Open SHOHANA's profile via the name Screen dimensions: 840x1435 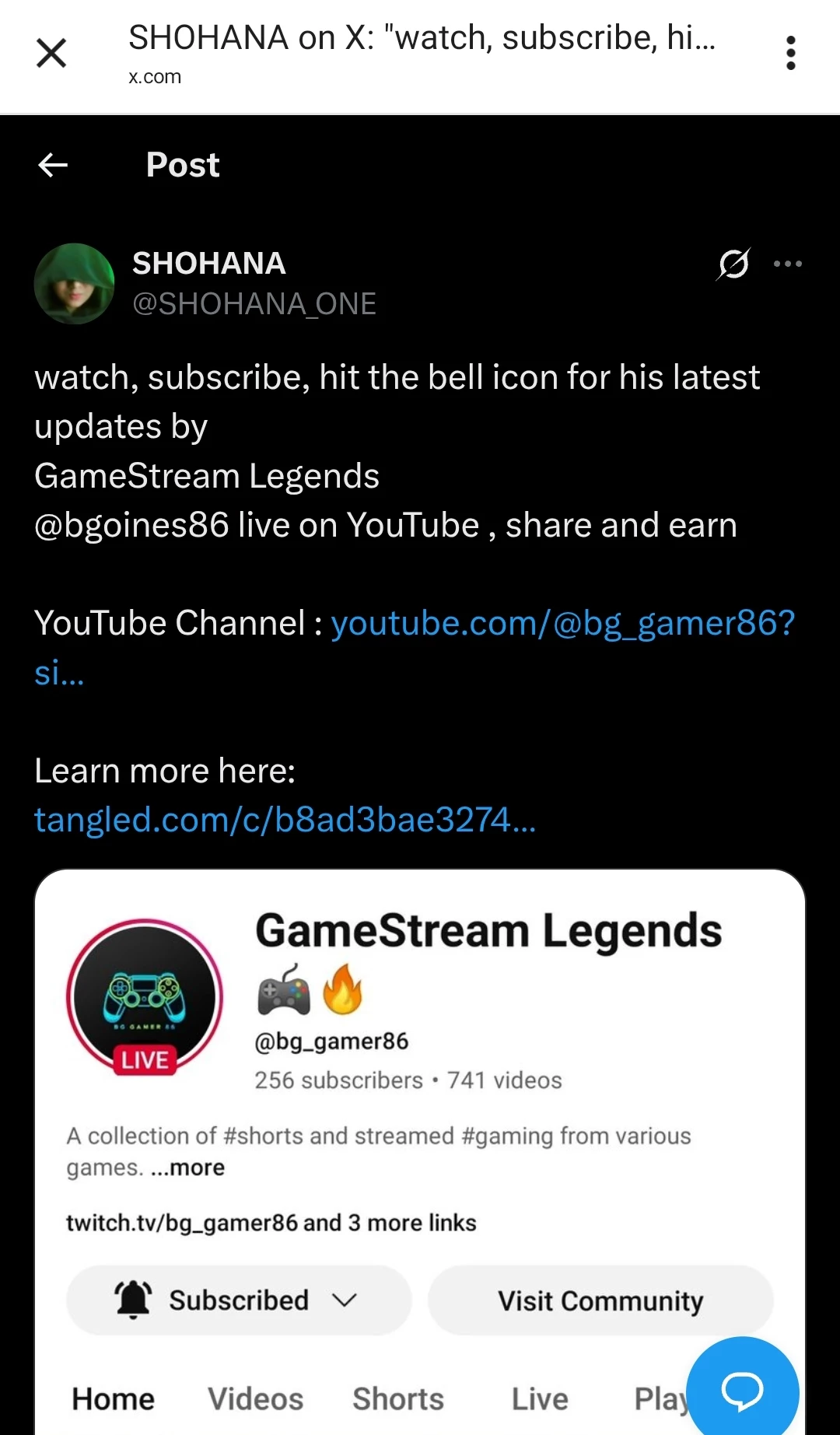point(209,264)
